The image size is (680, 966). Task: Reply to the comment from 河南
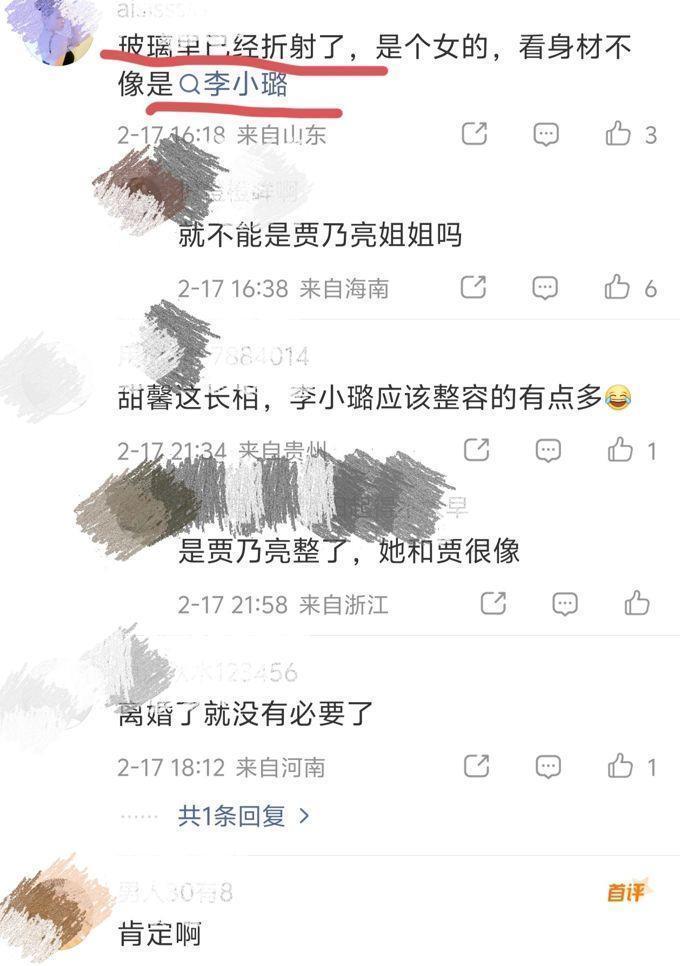coord(548,767)
